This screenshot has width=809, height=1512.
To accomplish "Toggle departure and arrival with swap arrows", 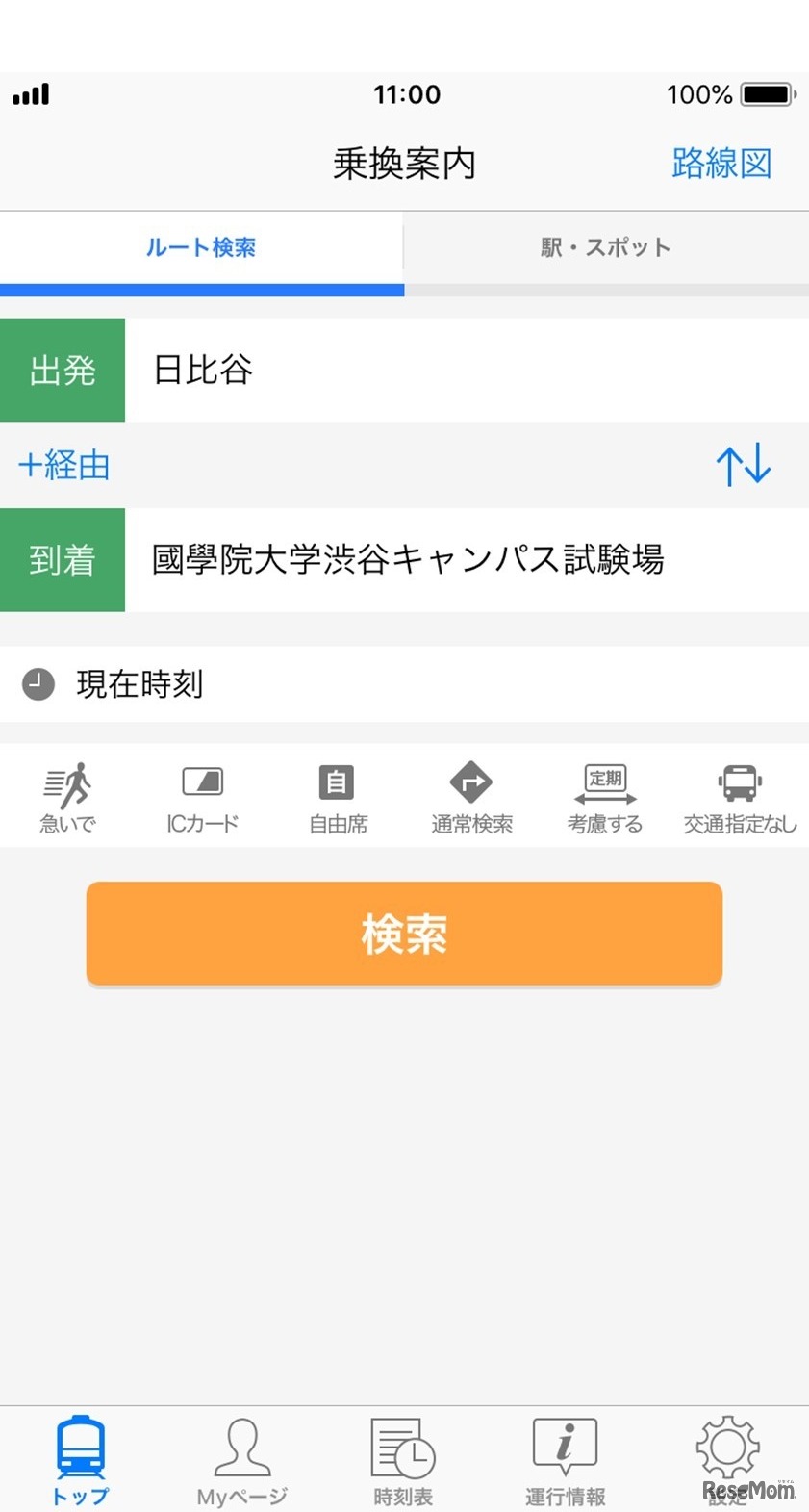I will [746, 465].
